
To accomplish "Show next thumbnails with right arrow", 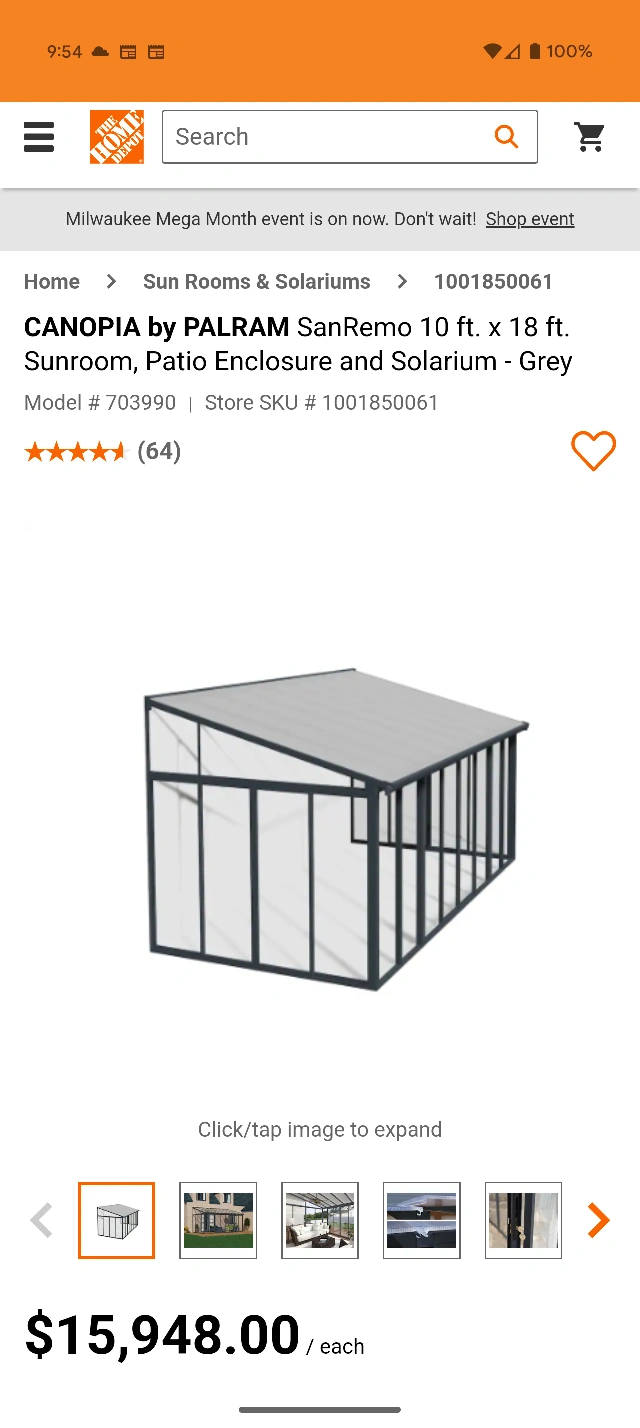I will [598, 1220].
